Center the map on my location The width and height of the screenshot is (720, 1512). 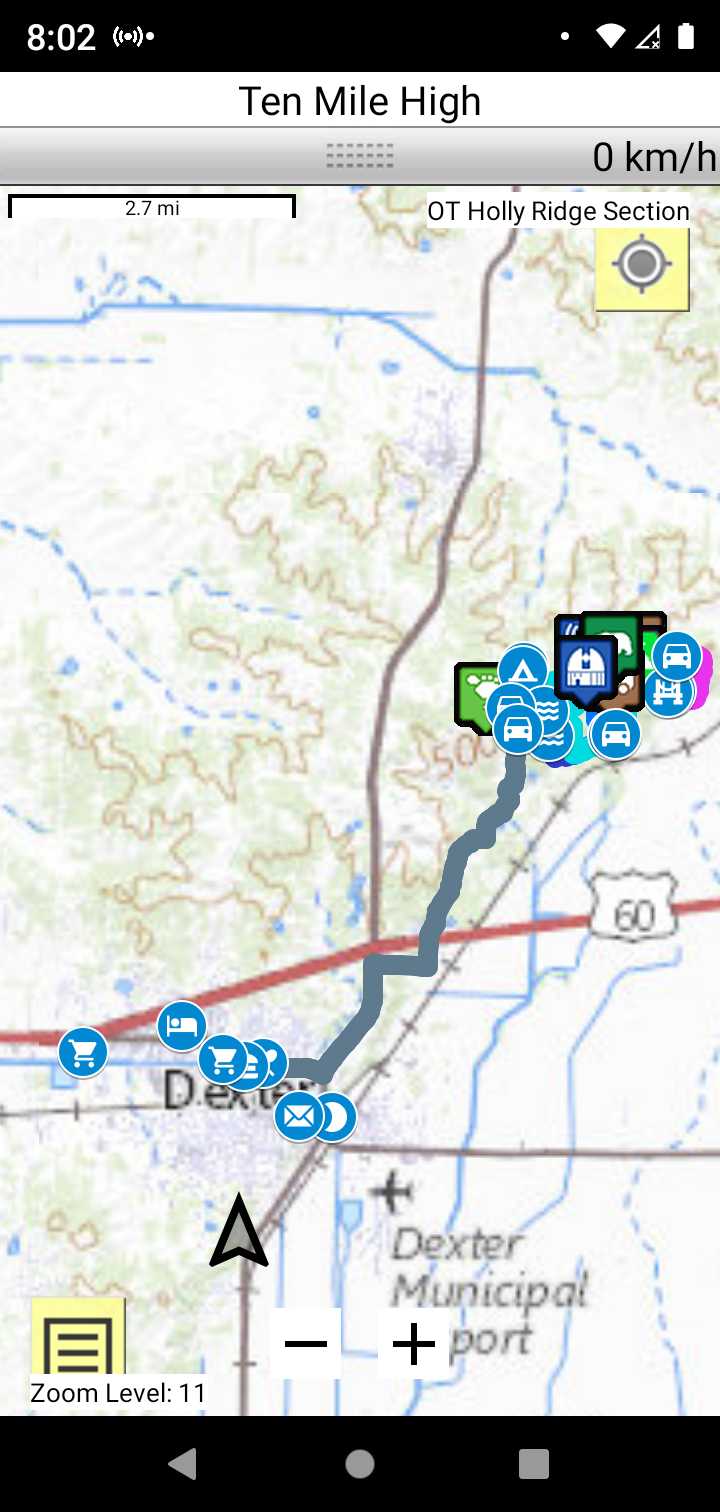coord(642,266)
